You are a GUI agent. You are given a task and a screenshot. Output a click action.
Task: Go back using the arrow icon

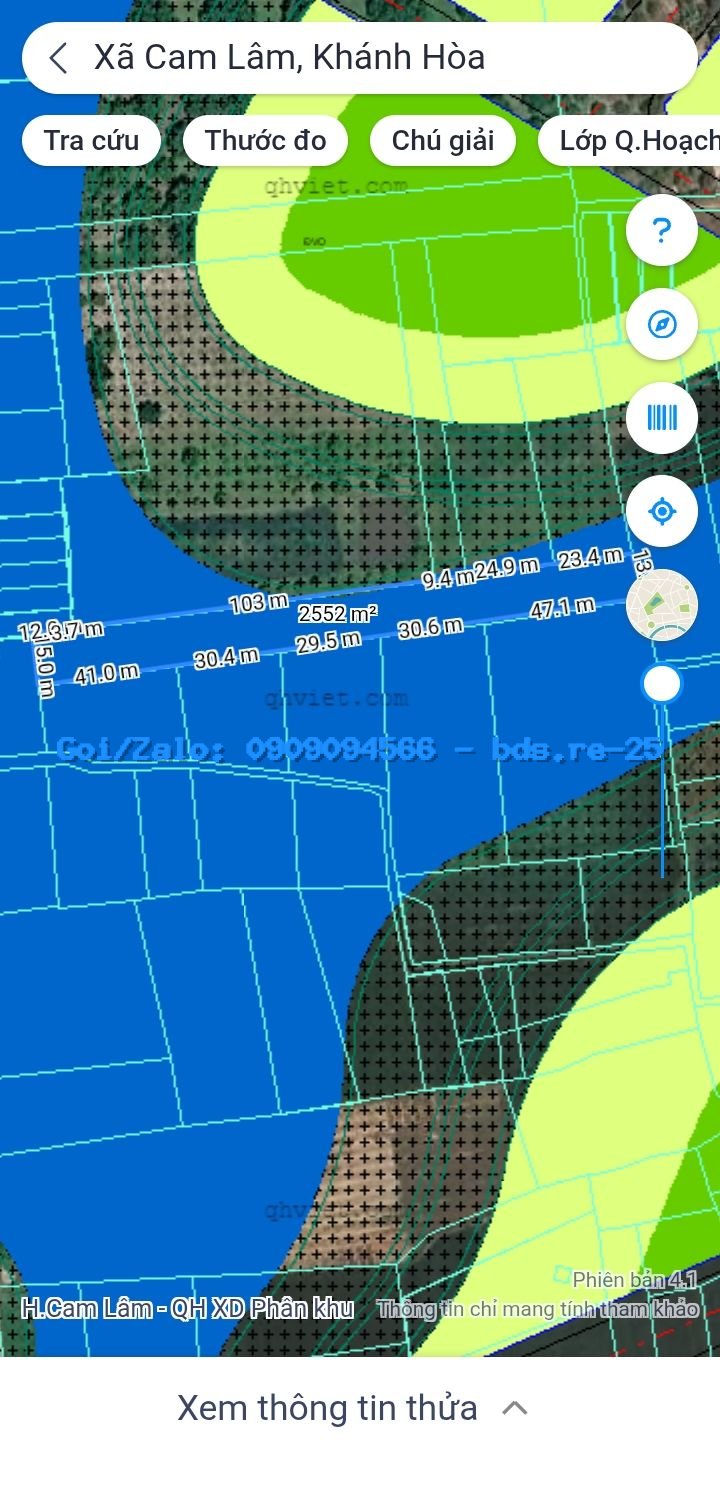point(58,58)
